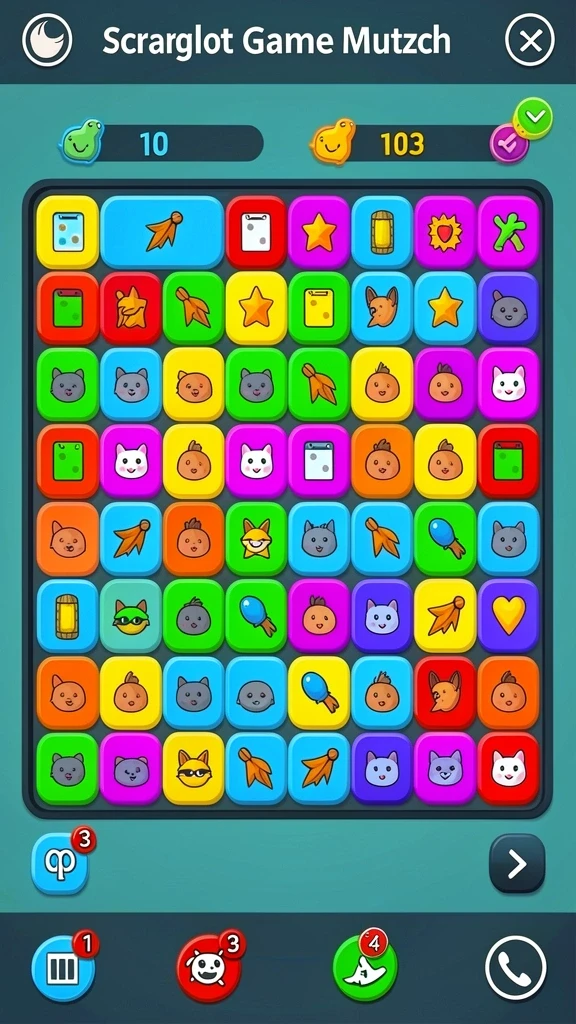The height and width of the screenshot is (1024, 576).
Task: Use the green wizard hat booster
Action: click(x=365, y=968)
